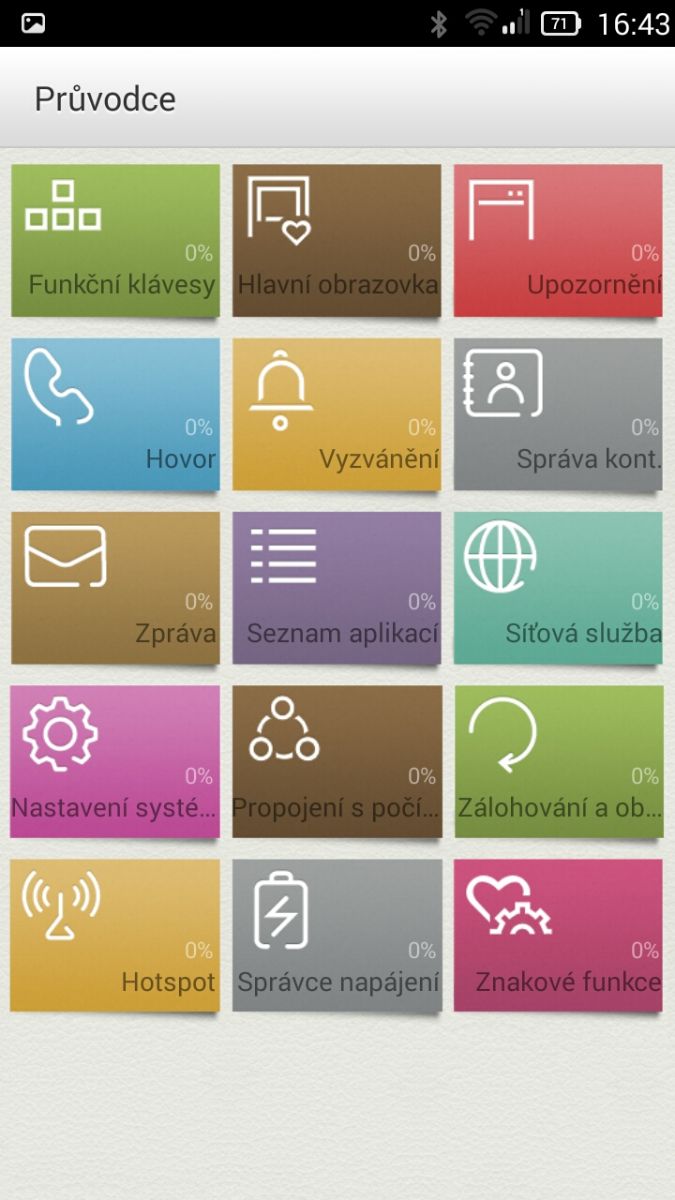Open the Seznam aplikací tile
The height and width of the screenshot is (1200, 675).
(337, 588)
